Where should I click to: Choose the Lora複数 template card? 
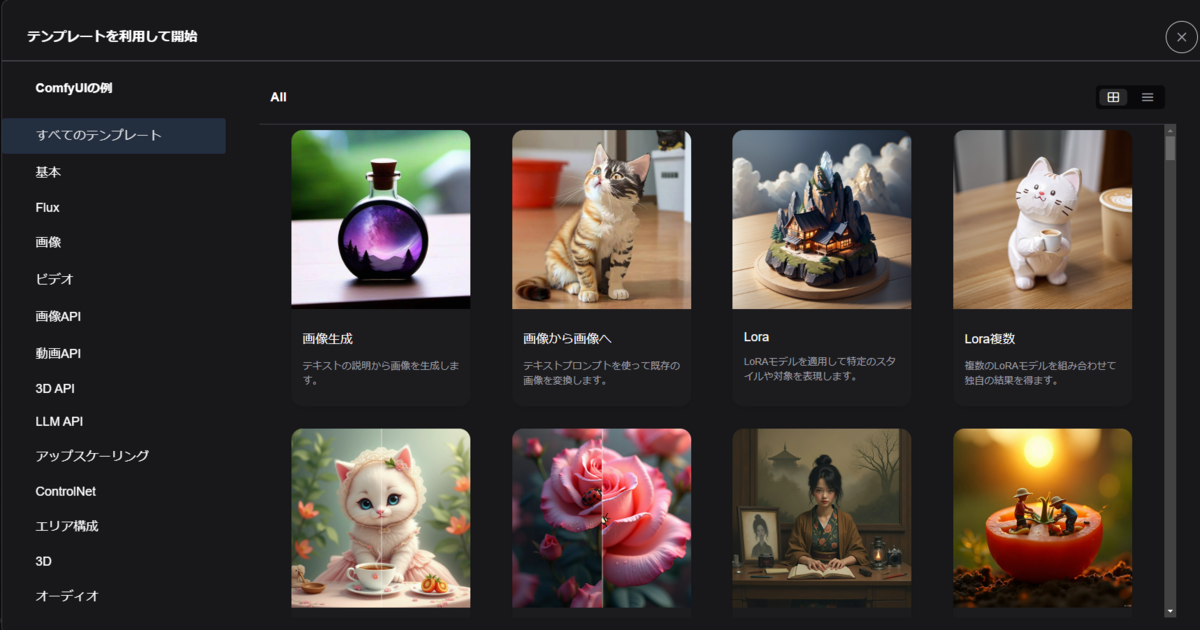click(1042, 267)
